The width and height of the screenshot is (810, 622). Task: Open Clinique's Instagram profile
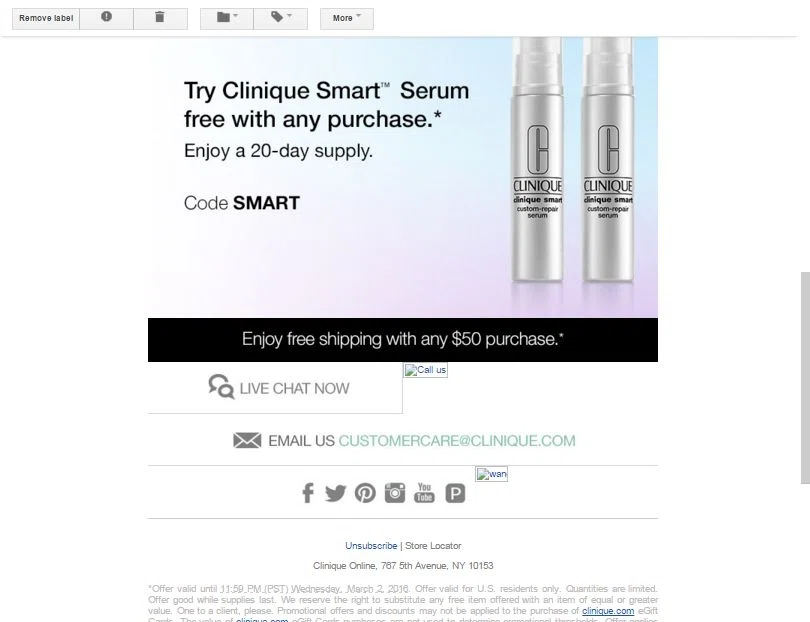tap(395, 493)
